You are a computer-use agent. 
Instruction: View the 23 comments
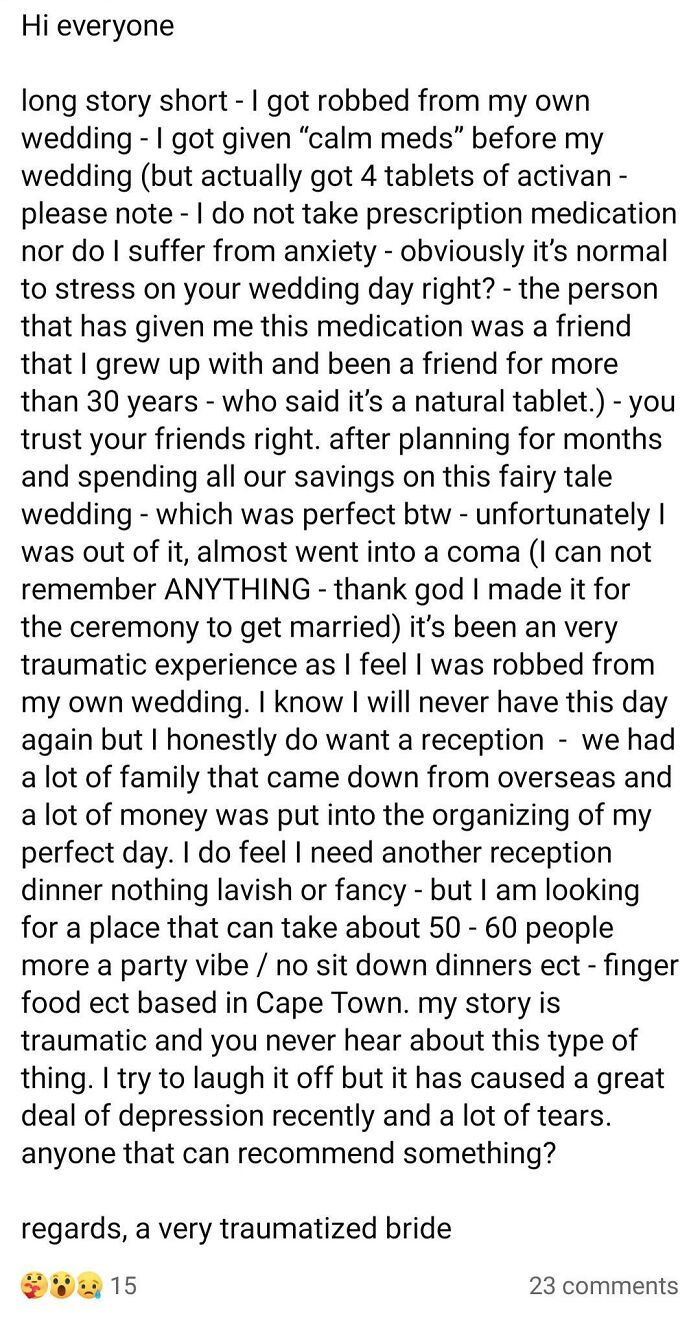603,1285
